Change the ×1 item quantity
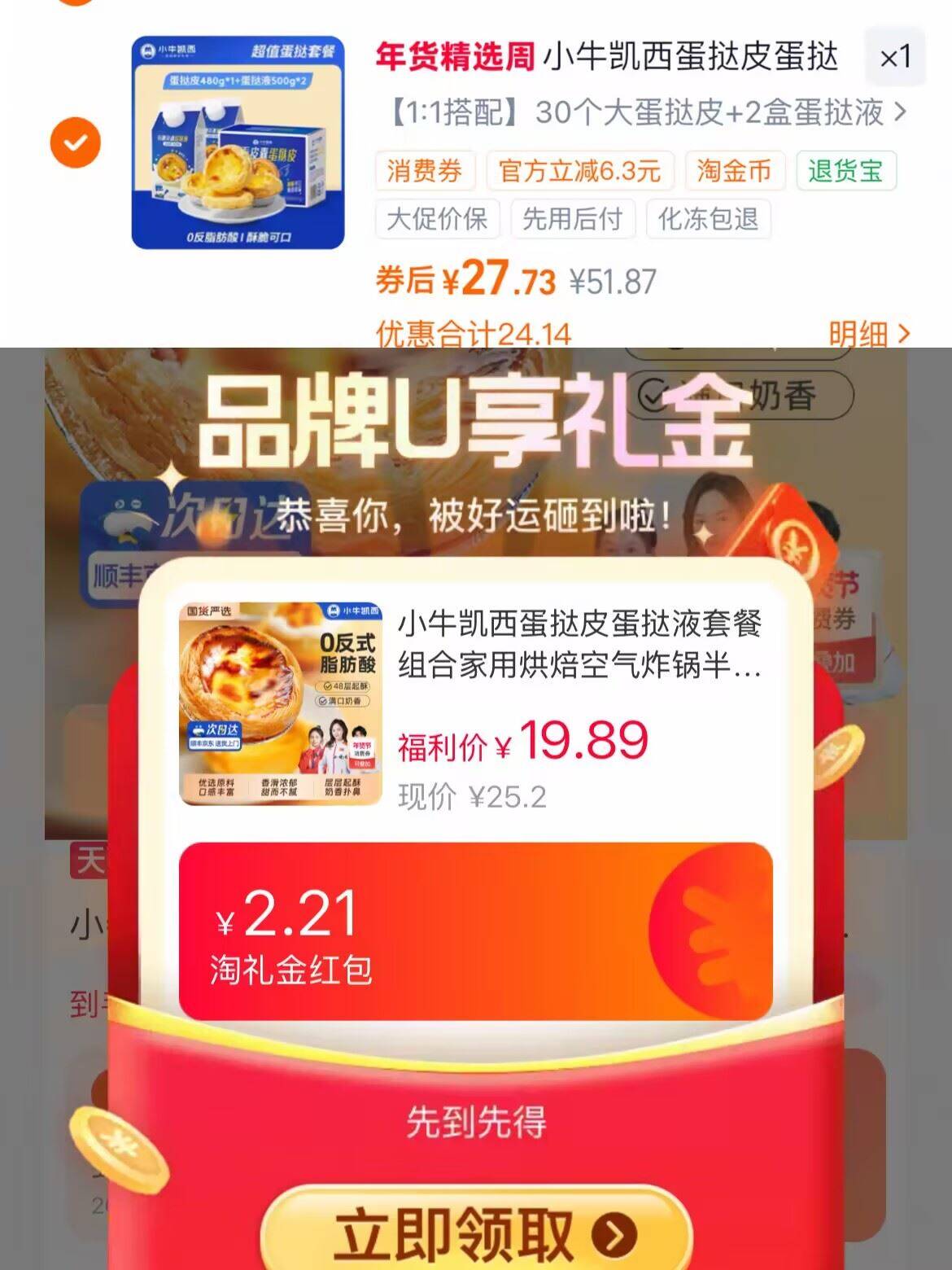952x1270 pixels. coord(894,57)
